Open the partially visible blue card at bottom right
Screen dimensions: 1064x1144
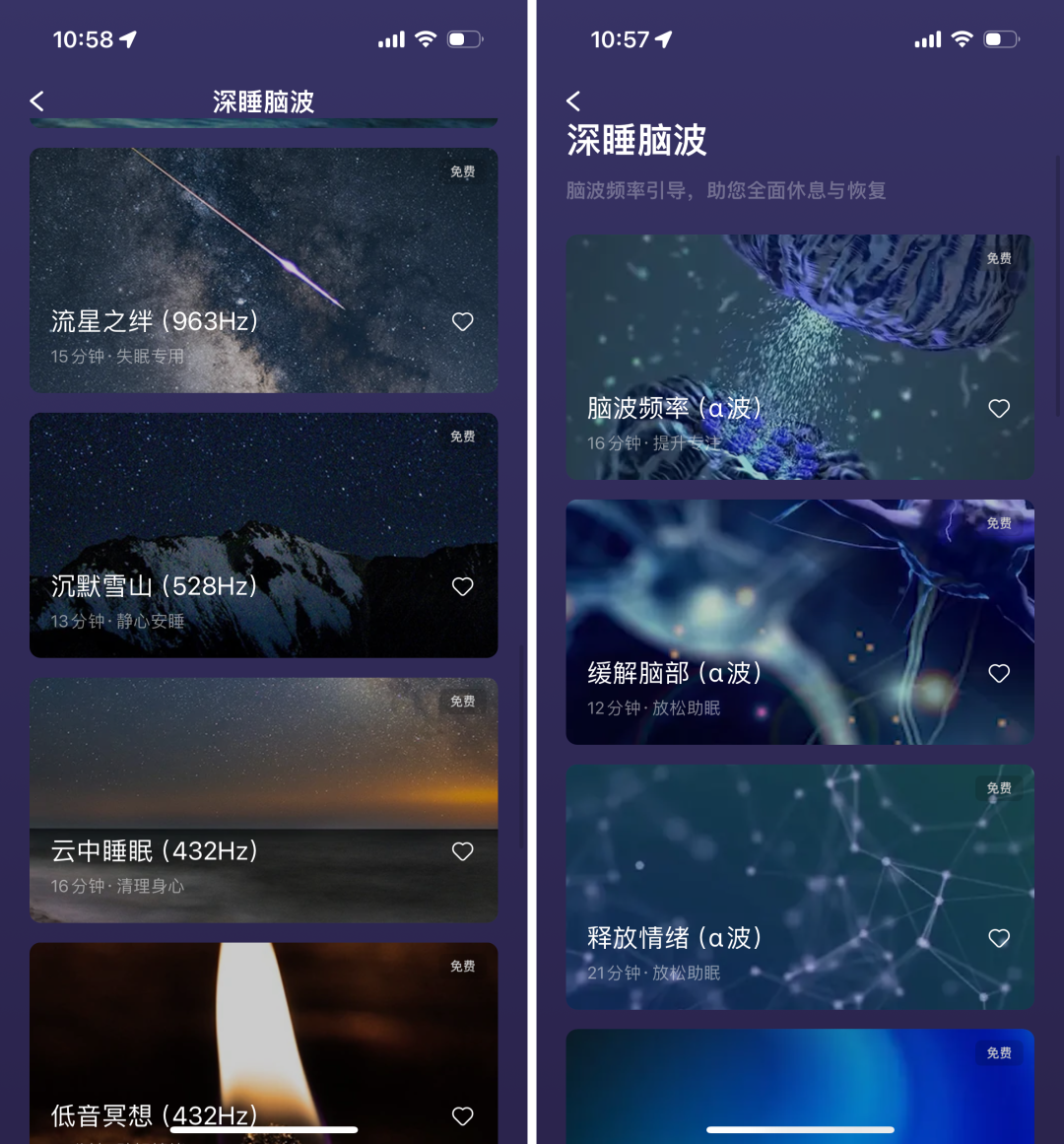pyautogui.click(x=800, y=1086)
